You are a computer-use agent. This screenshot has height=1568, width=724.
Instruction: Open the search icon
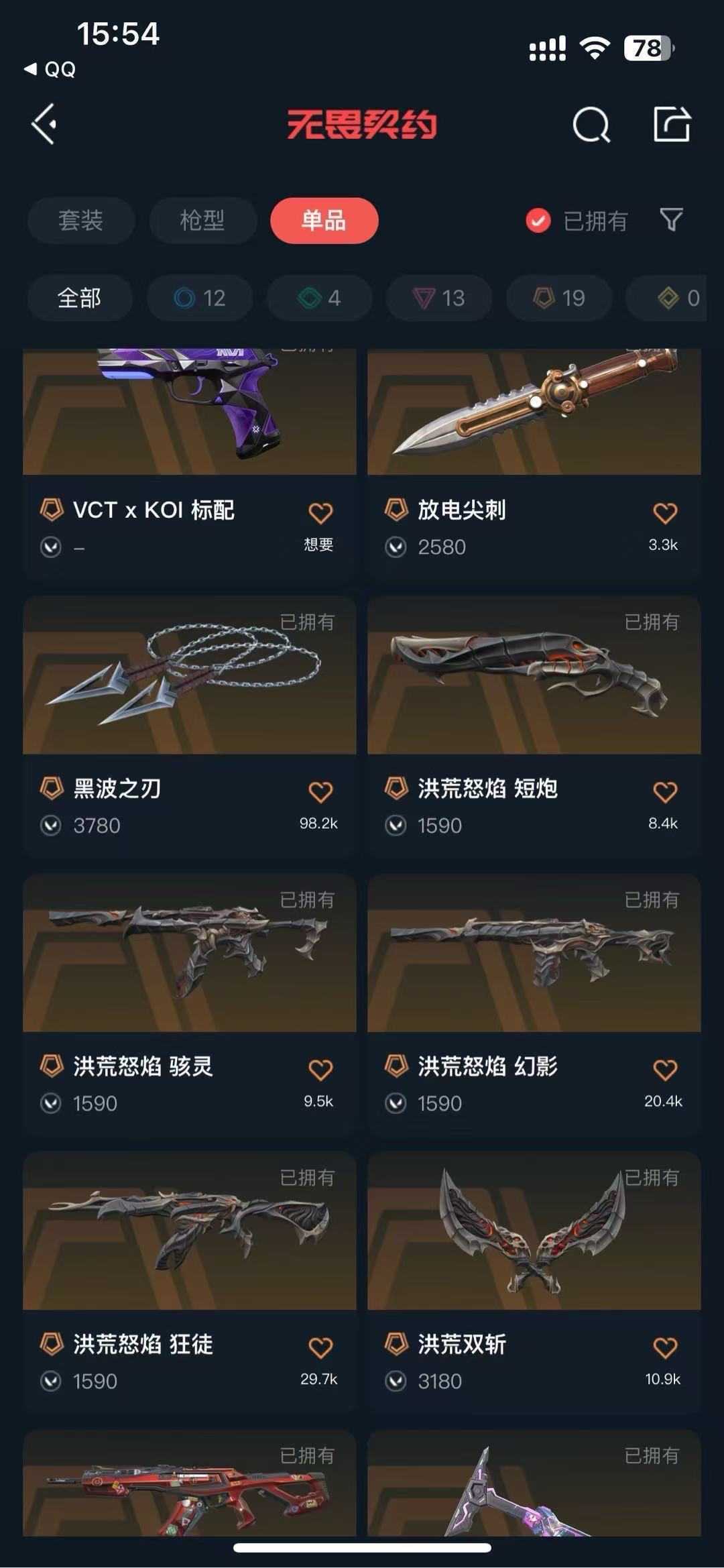(x=591, y=124)
